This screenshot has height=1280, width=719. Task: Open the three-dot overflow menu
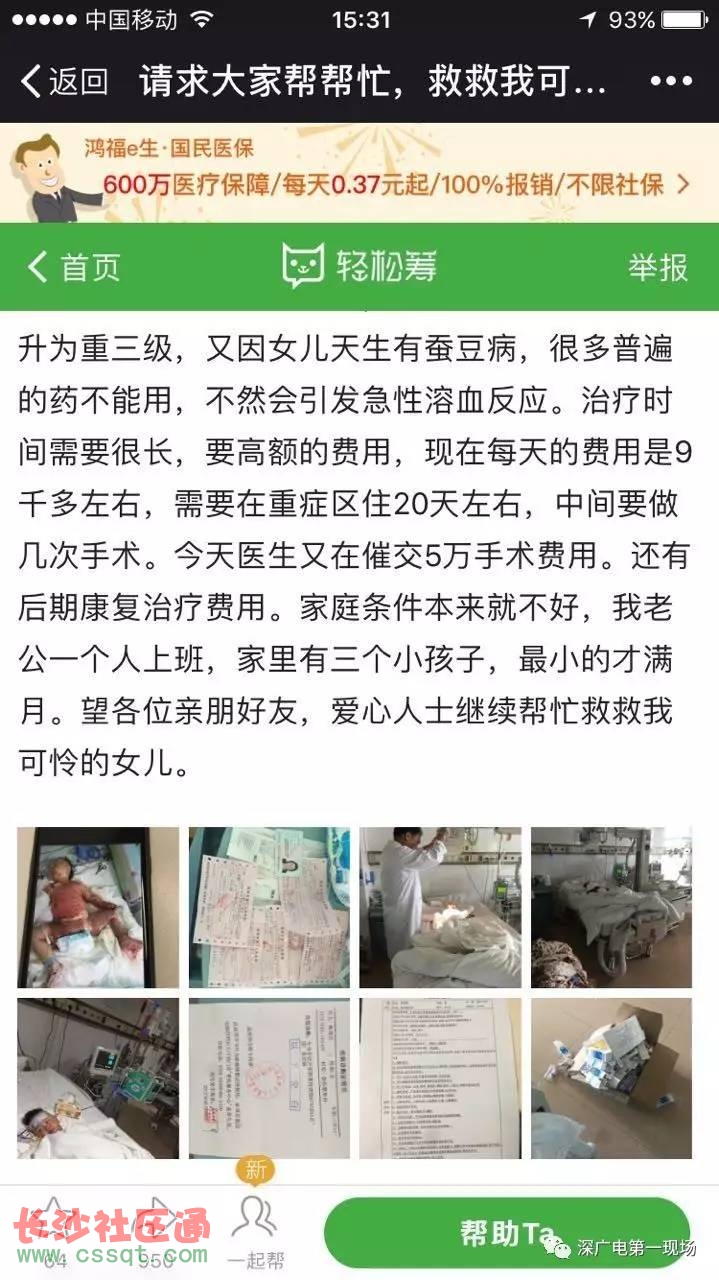[670, 82]
